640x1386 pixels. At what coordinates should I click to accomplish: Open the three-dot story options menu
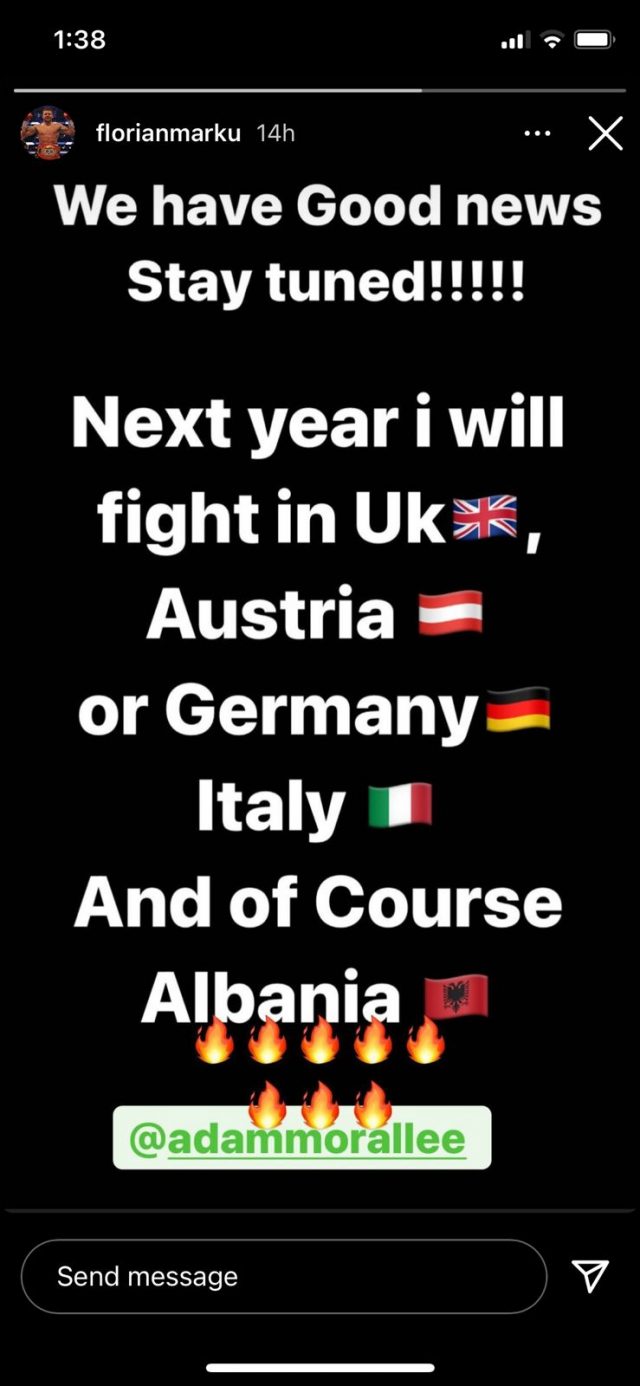[538, 133]
